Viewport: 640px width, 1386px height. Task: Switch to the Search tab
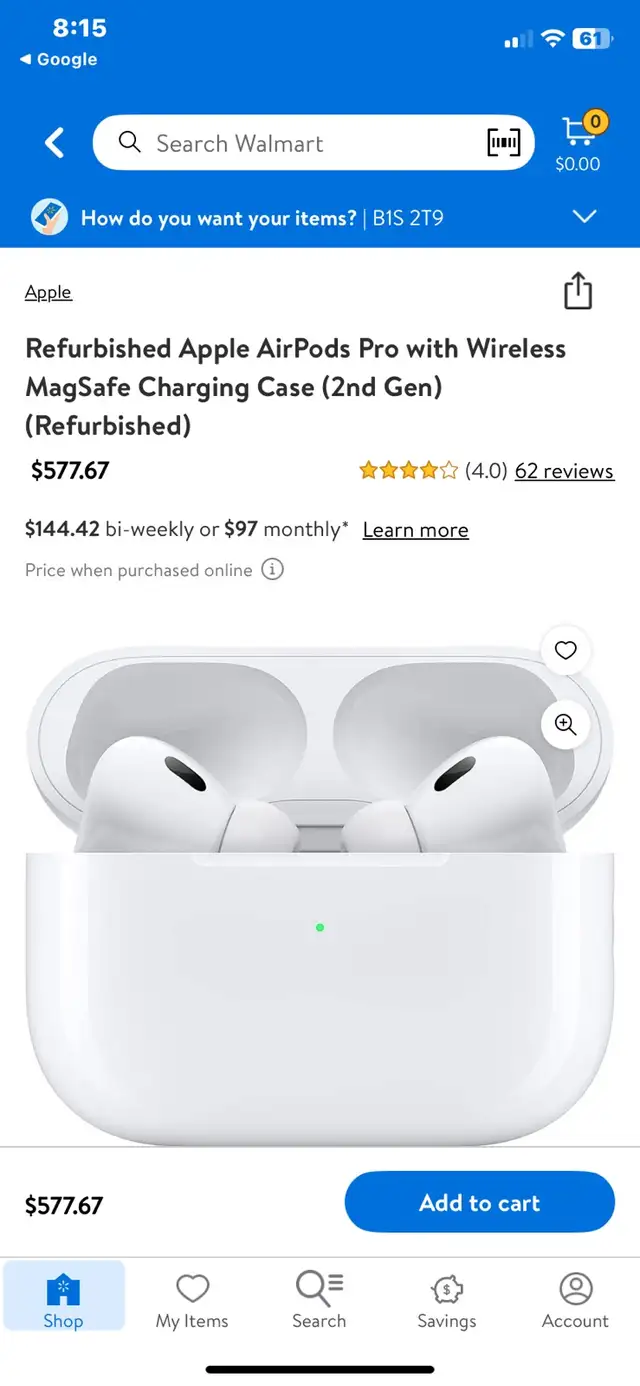tap(319, 1300)
